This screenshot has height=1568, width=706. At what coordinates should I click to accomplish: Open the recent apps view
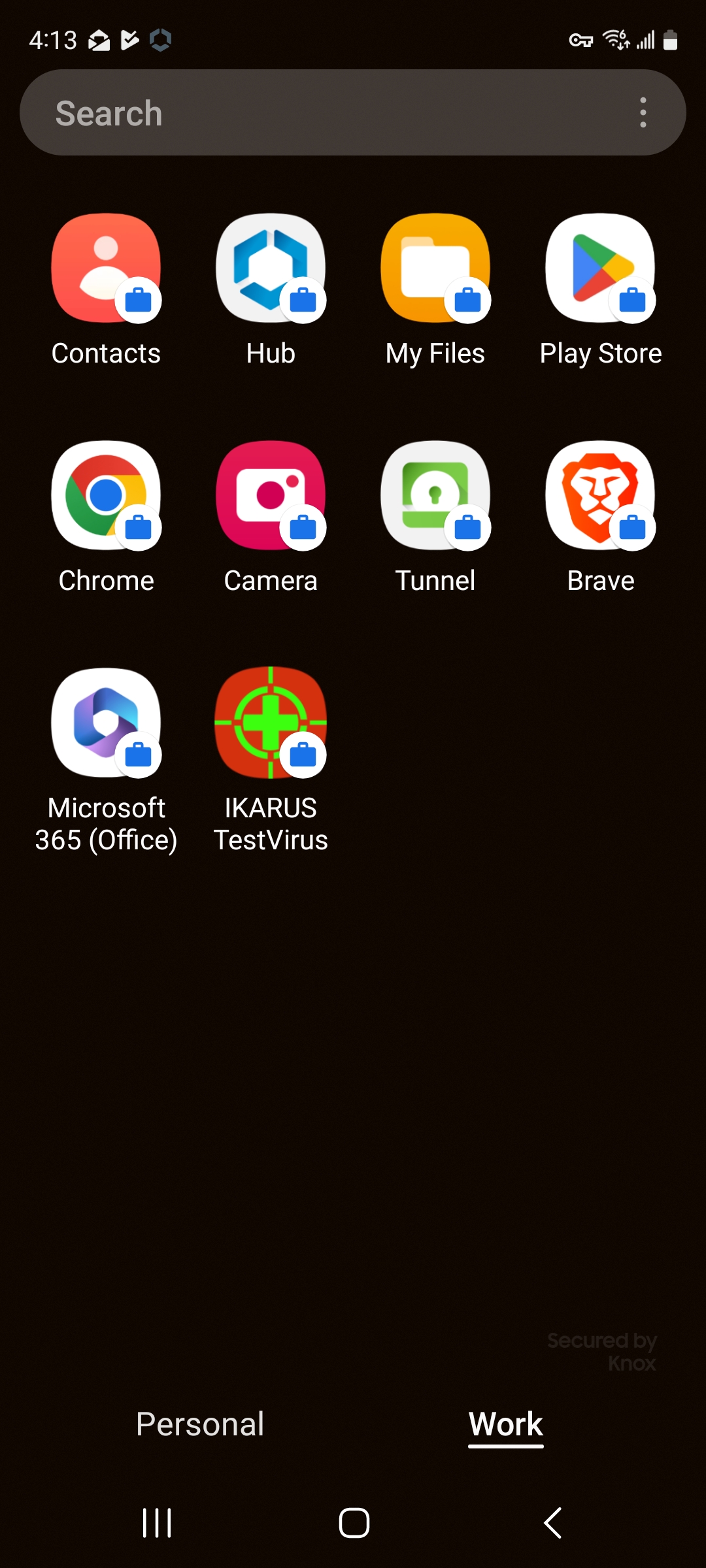[157, 1523]
